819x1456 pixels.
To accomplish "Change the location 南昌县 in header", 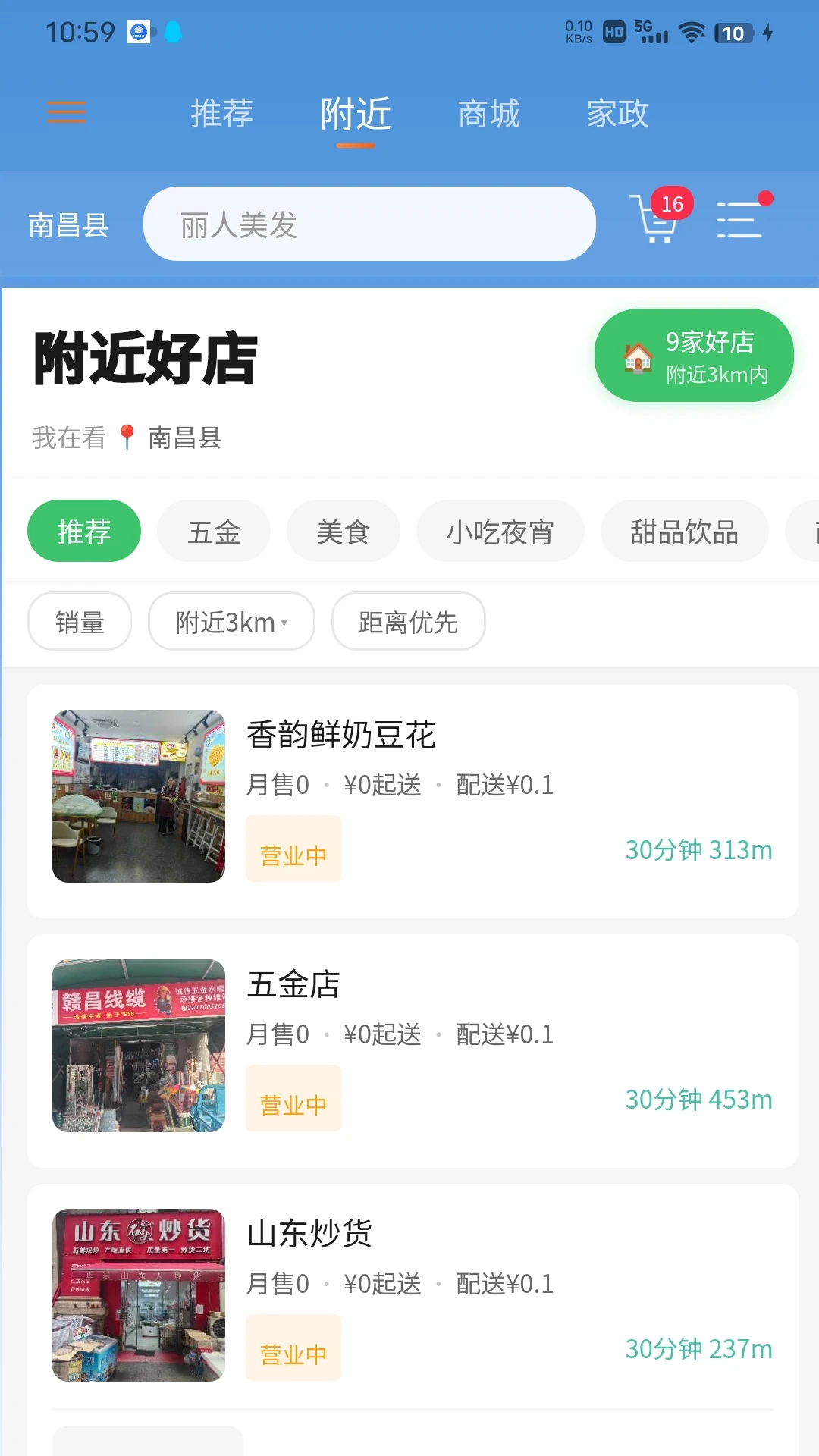I will [x=68, y=225].
